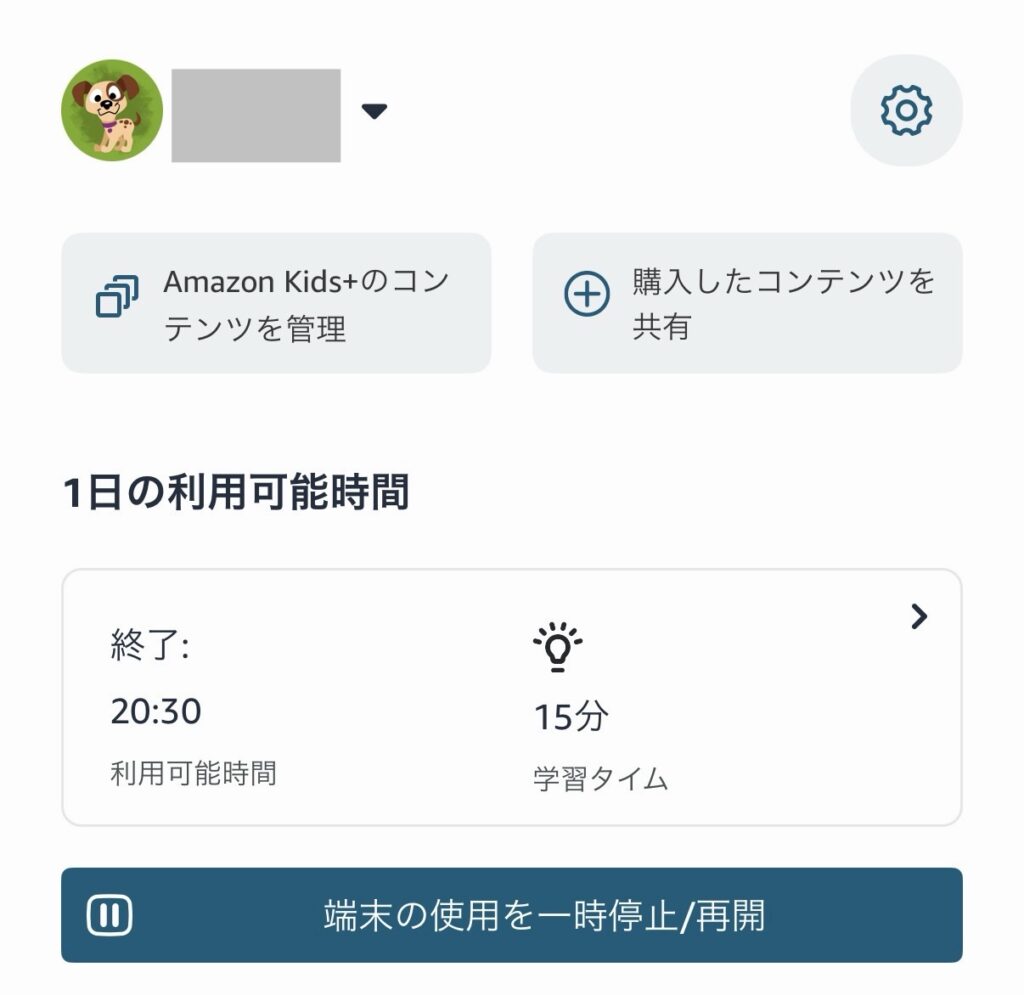Tap 購入したコンテンツを共有 button
The height and width of the screenshot is (995, 1024).
(x=747, y=303)
